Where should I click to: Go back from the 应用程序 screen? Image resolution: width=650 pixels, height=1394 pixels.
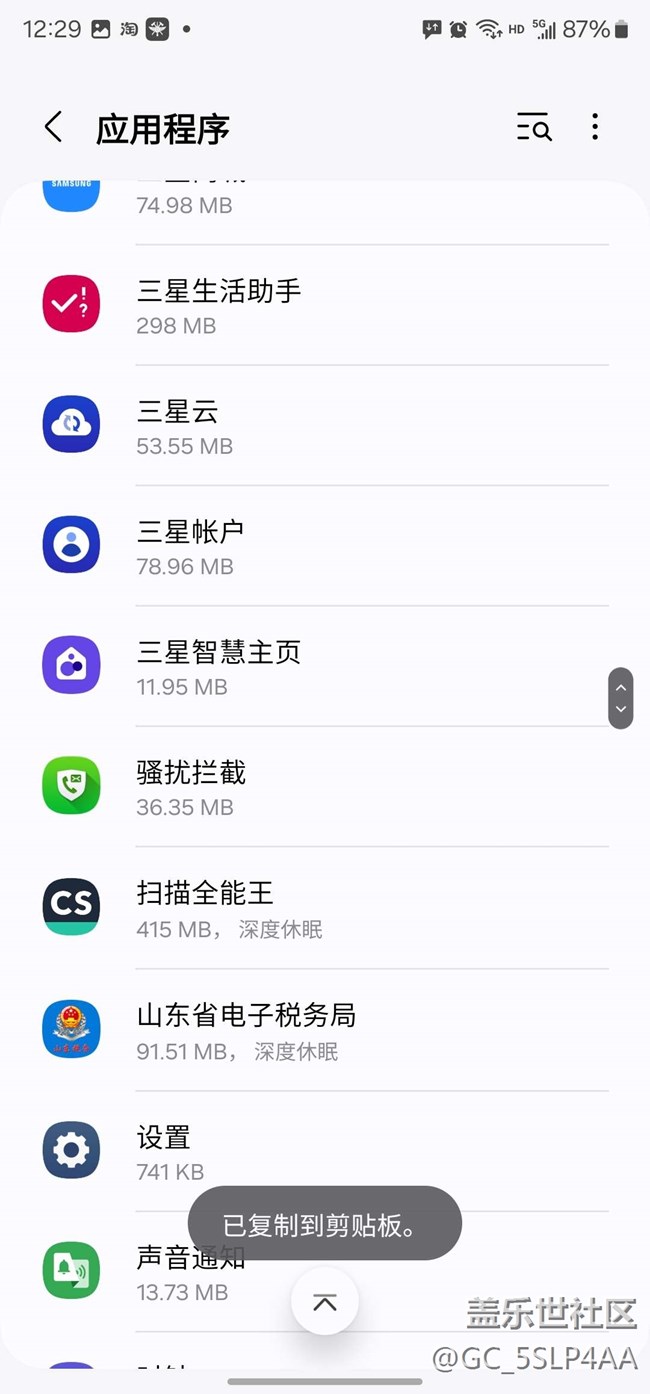coord(53,128)
